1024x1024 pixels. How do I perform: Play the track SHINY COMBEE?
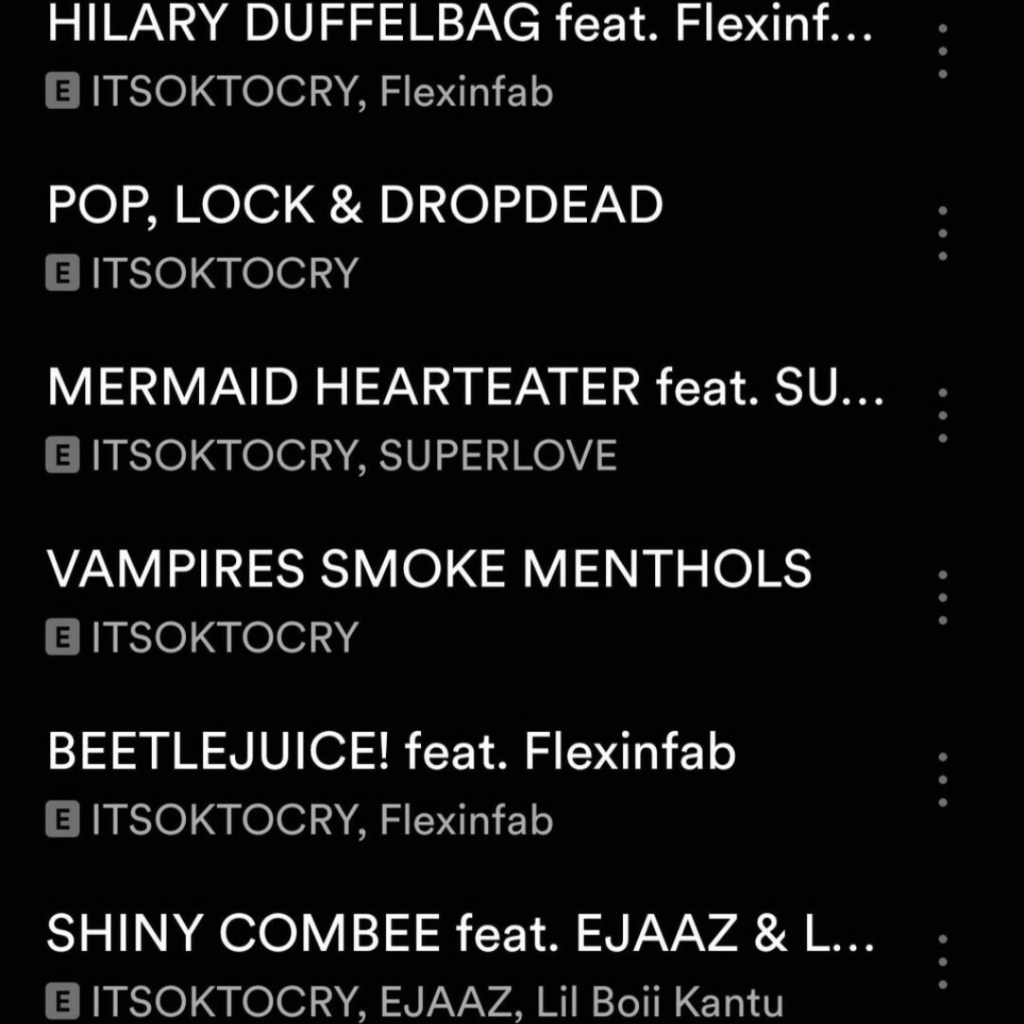pos(460,934)
